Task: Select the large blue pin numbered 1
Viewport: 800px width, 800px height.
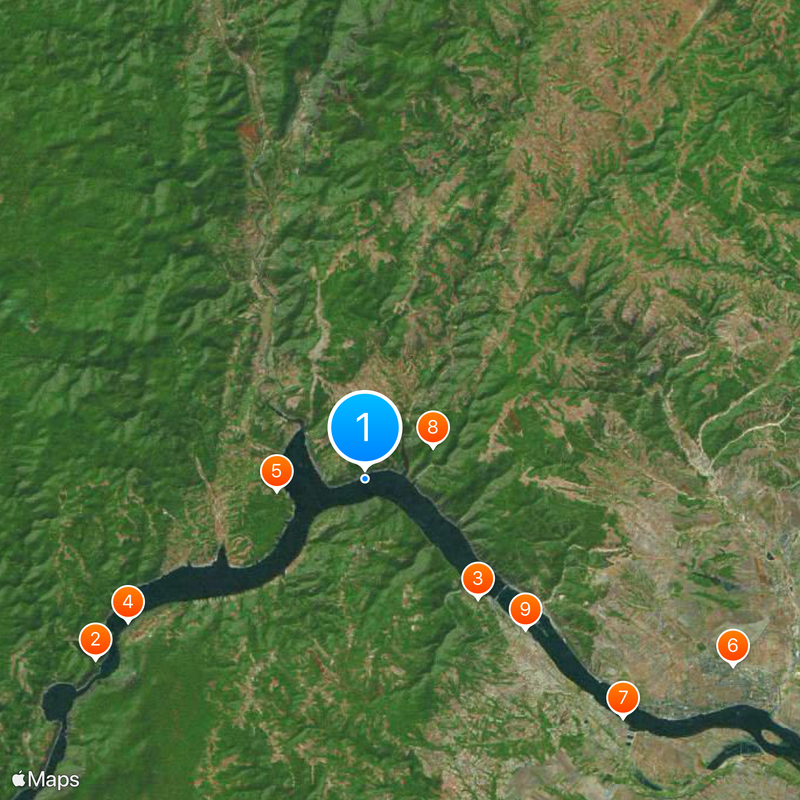Action: [x=365, y=428]
